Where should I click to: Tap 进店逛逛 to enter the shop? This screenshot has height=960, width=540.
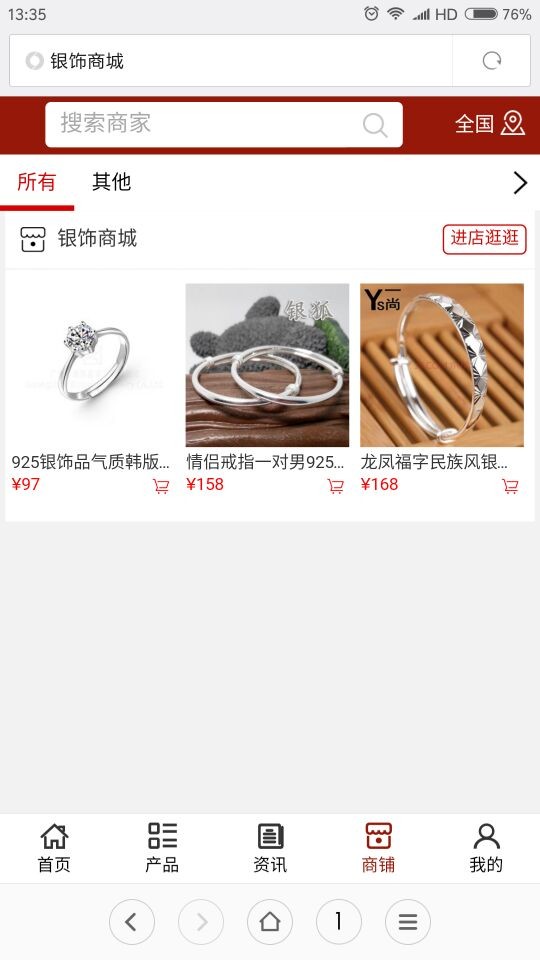tap(484, 239)
